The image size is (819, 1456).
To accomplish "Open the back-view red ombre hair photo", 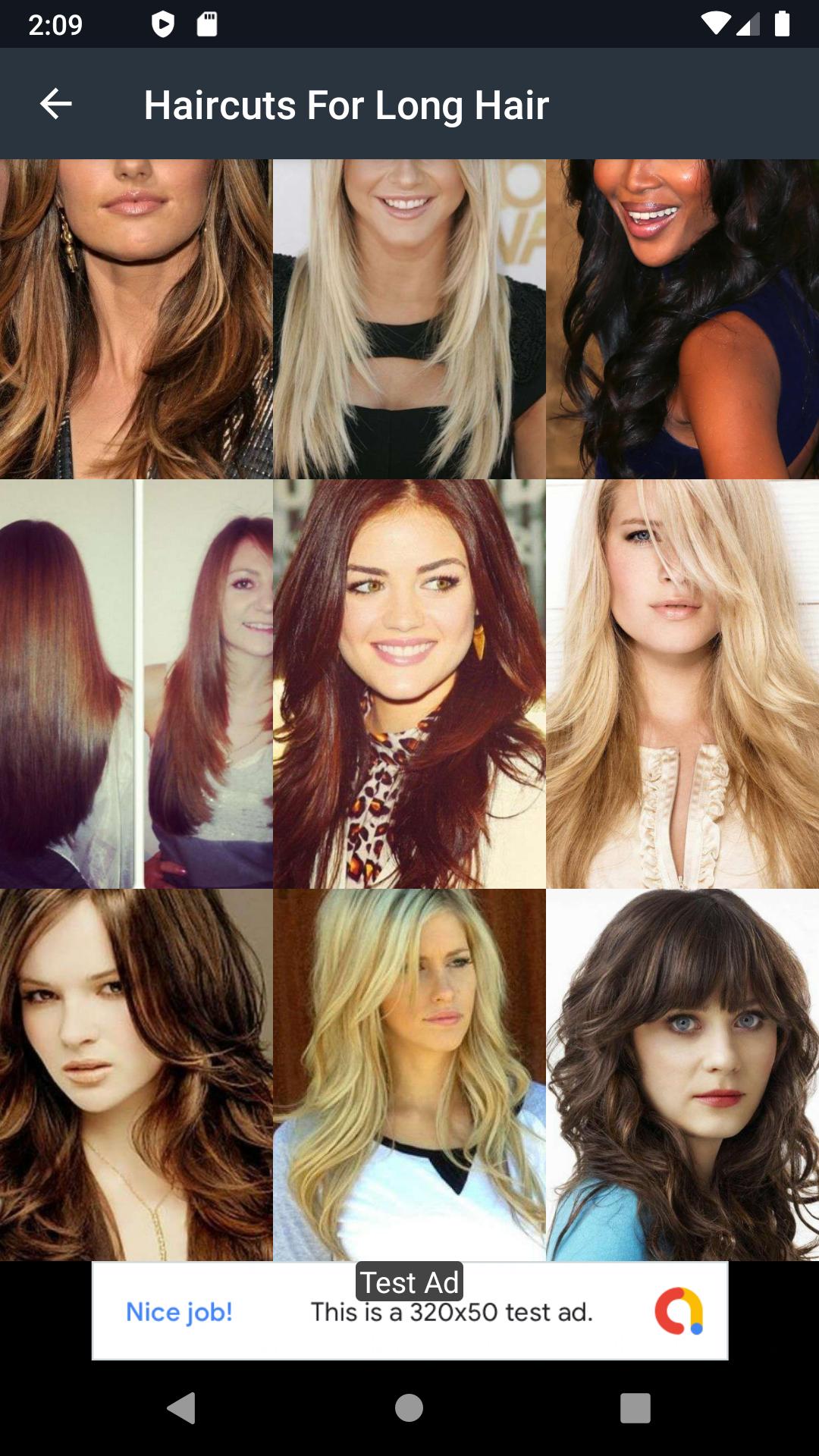I will coord(136,683).
